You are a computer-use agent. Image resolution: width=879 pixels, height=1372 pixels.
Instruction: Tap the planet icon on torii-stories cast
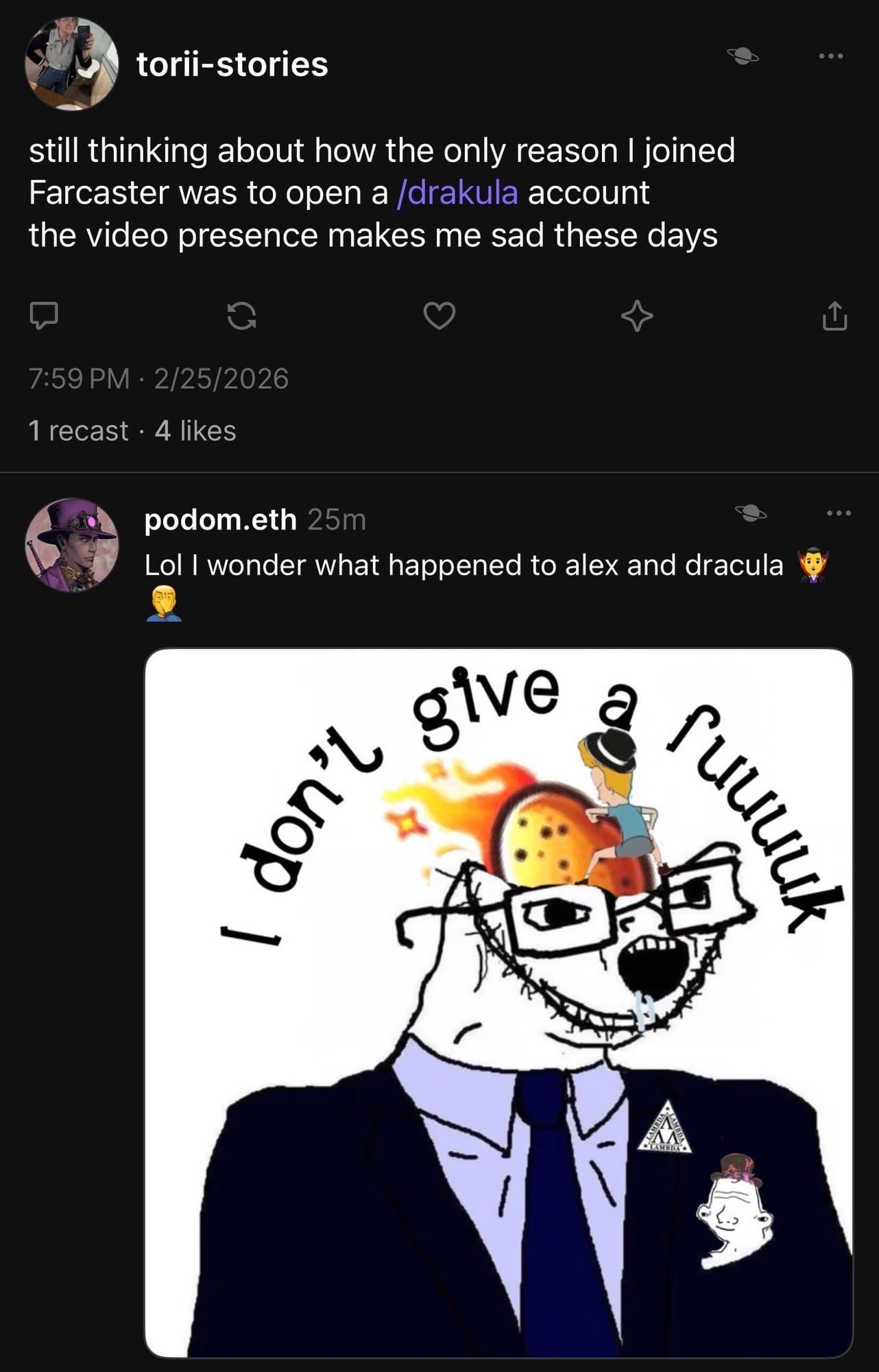click(x=743, y=56)
